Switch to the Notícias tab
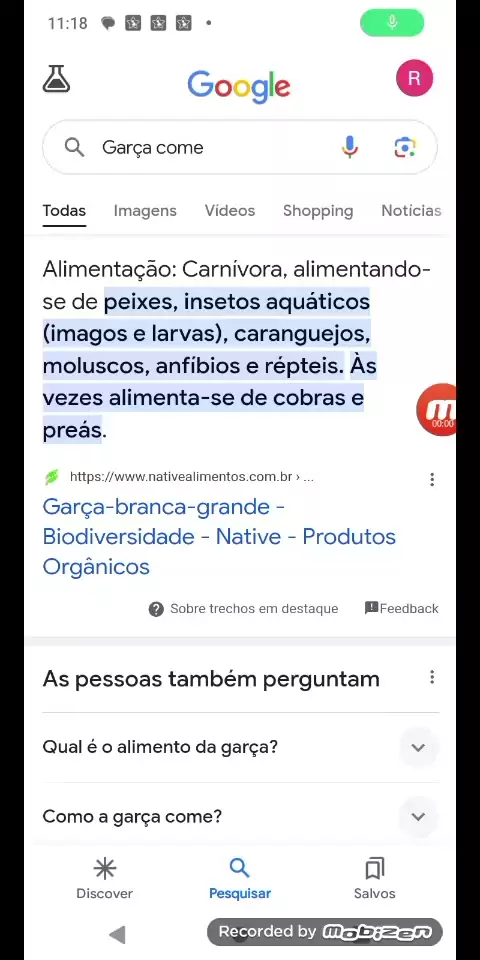This screenshot has width=480, height=960. click(411, 211)
